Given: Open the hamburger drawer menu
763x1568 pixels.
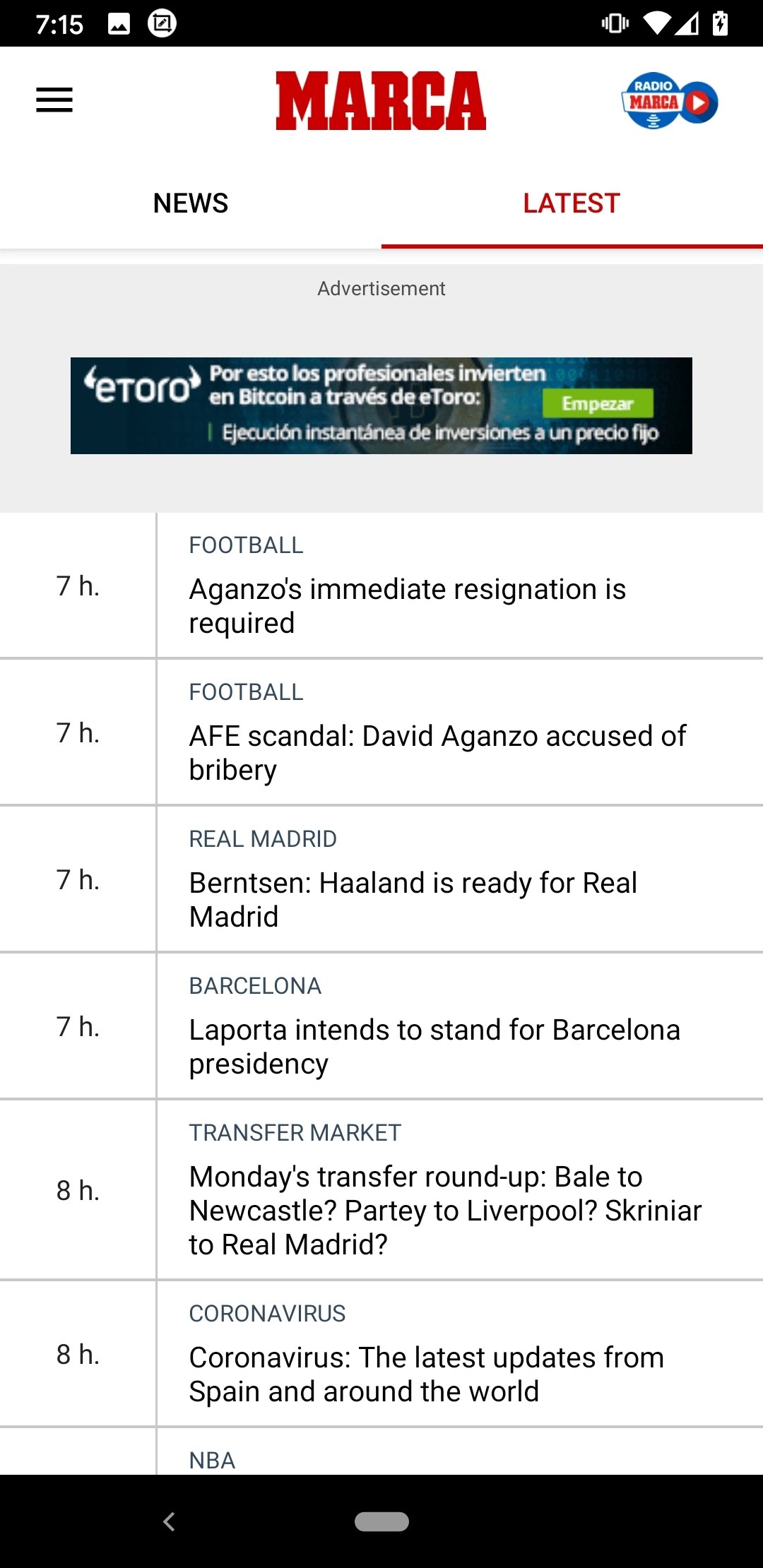Looking at the screenshot, I should 54,100.
